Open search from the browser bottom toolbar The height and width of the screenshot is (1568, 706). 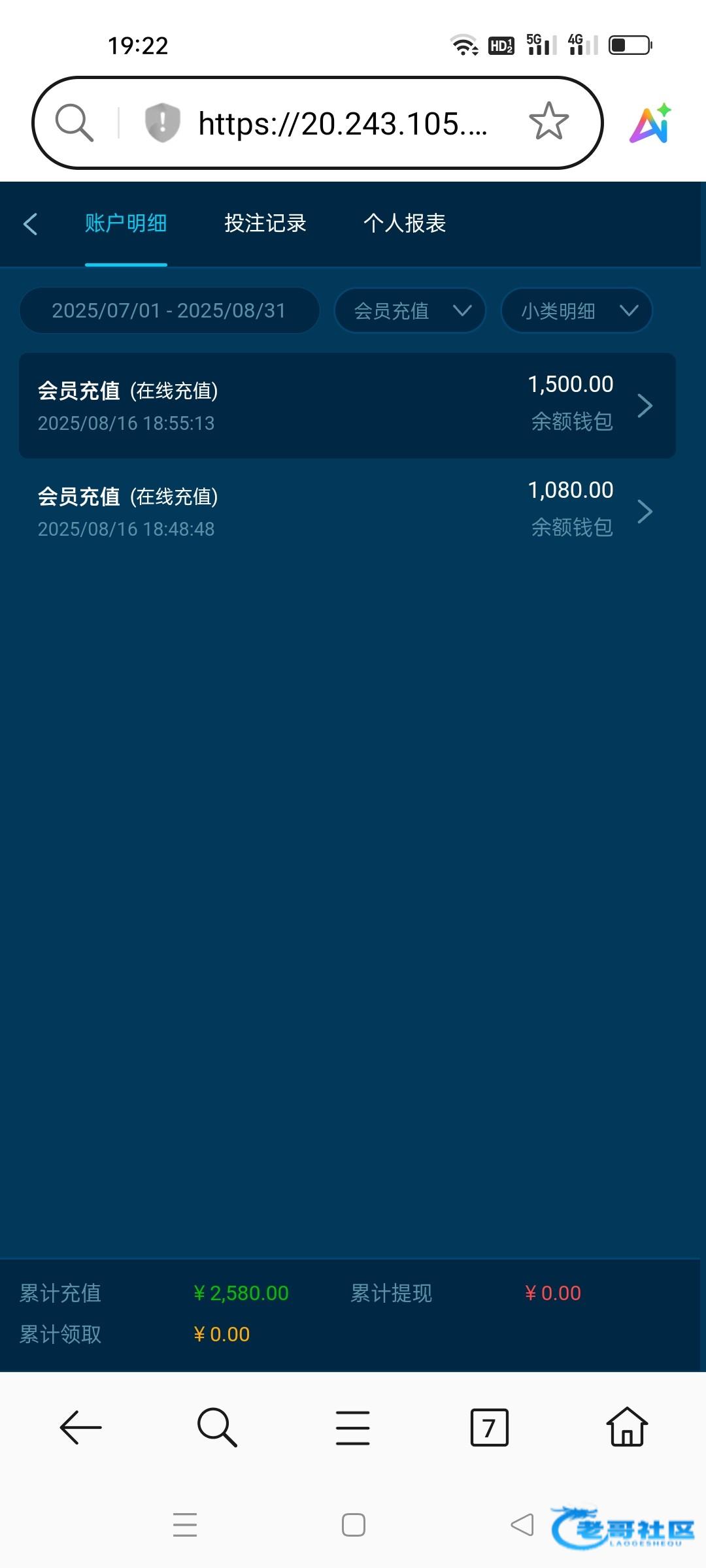[217, 1428]
